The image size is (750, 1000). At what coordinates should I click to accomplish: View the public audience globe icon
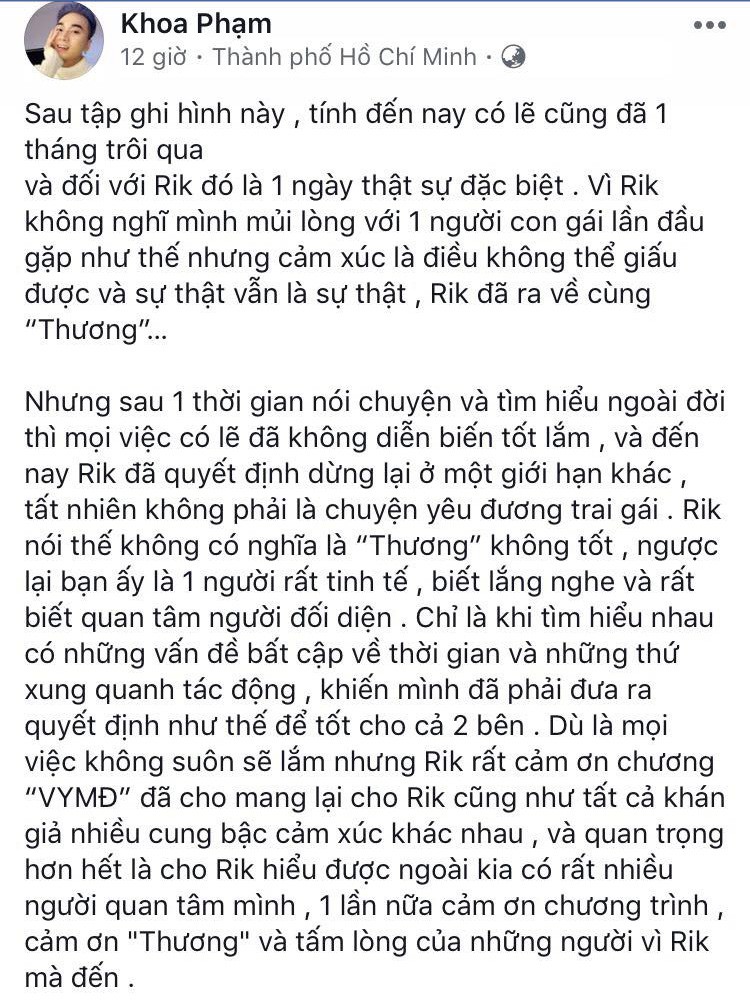point(514,57)
